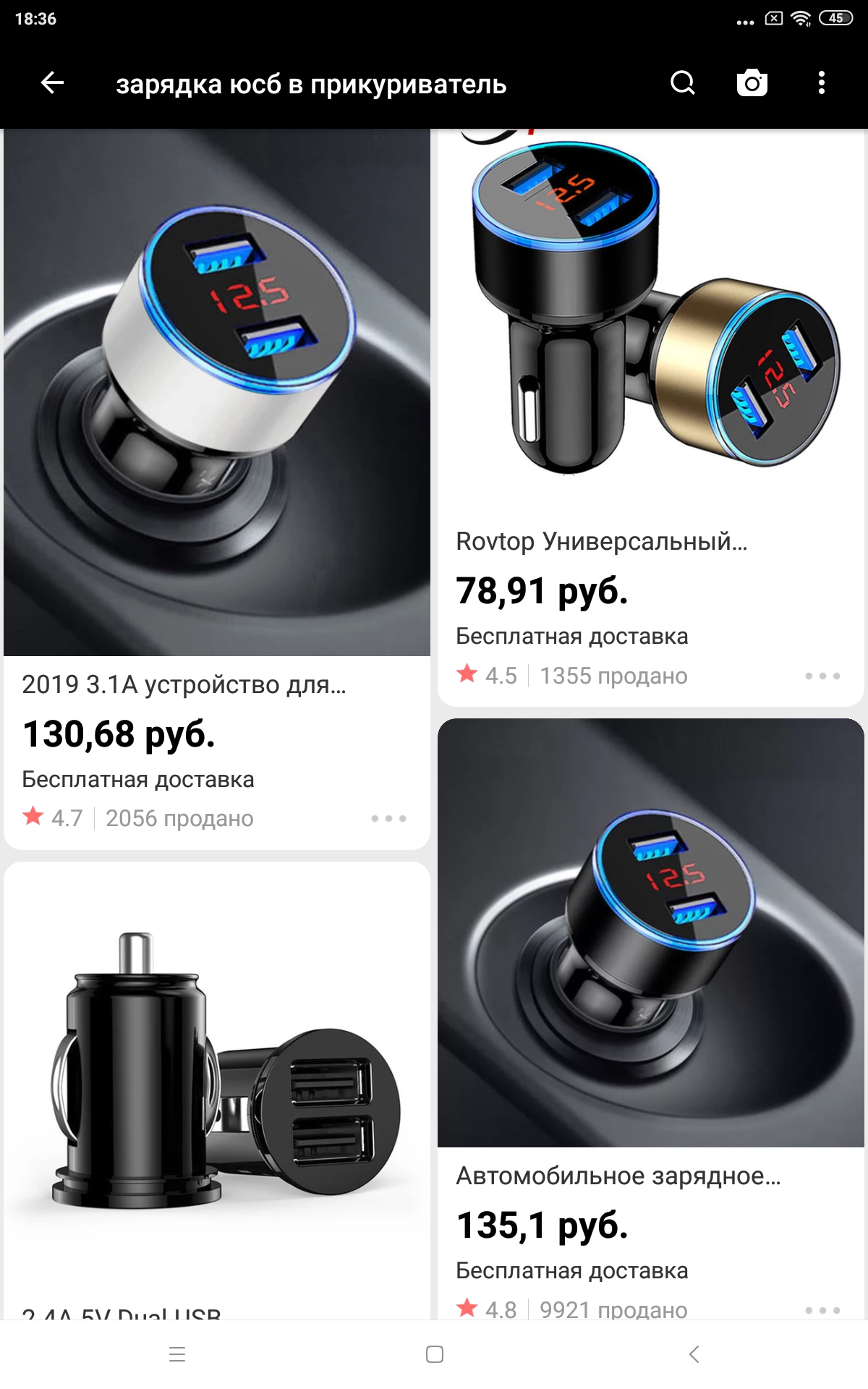Screen dimensions: 868x1389
Task: Search by image with the camera icon
Action: pos(752,83)
